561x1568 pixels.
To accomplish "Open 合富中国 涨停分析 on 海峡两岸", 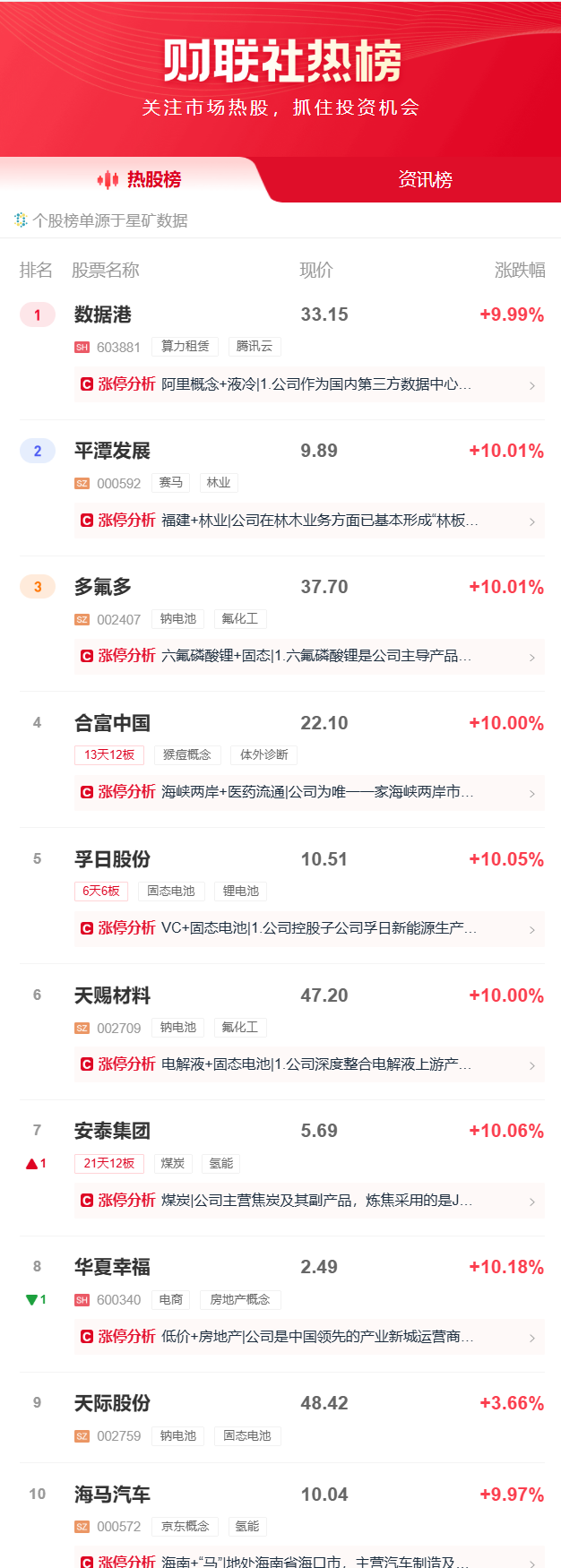I will [308, 792].
